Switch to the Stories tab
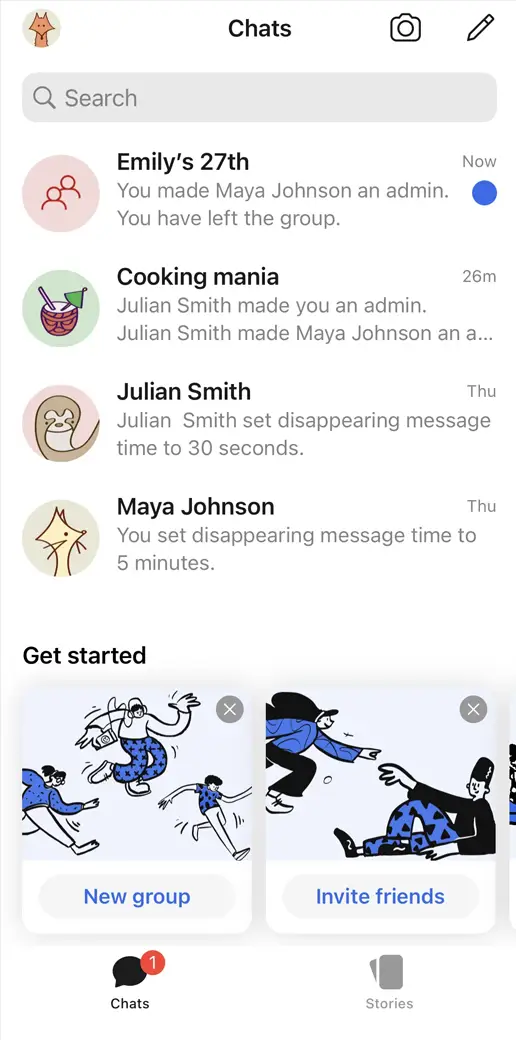 point(389,982)
